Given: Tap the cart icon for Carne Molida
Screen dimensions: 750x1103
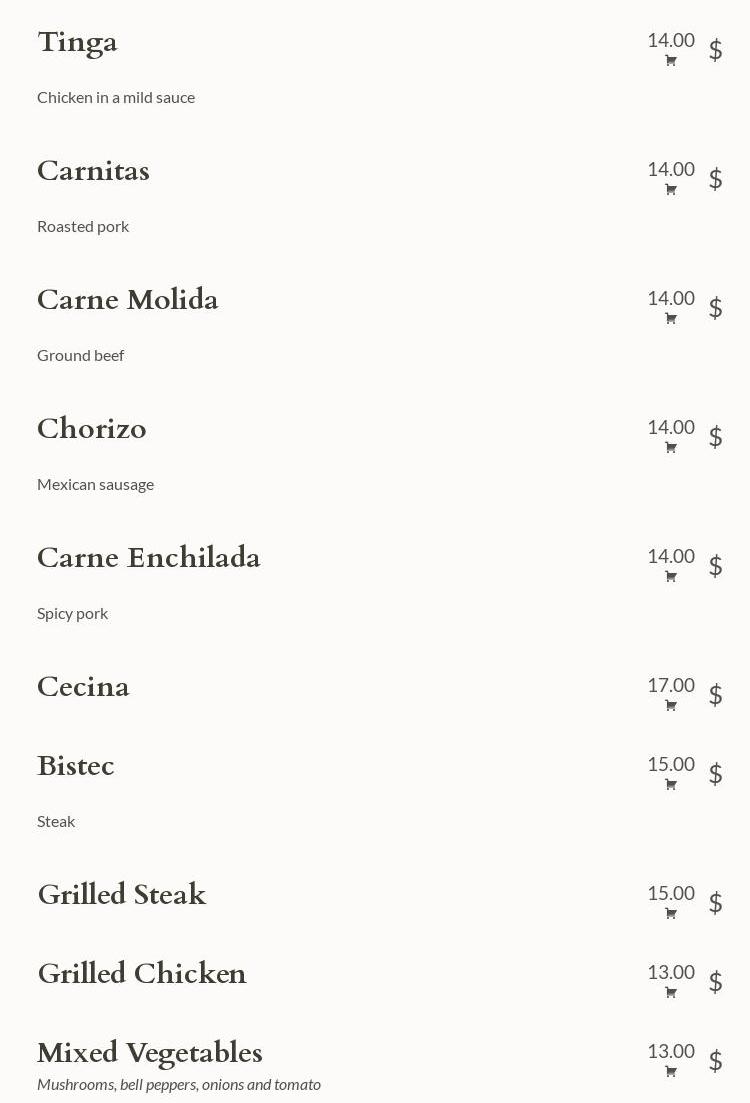Looking at the screenshot, I should [671, 319].
